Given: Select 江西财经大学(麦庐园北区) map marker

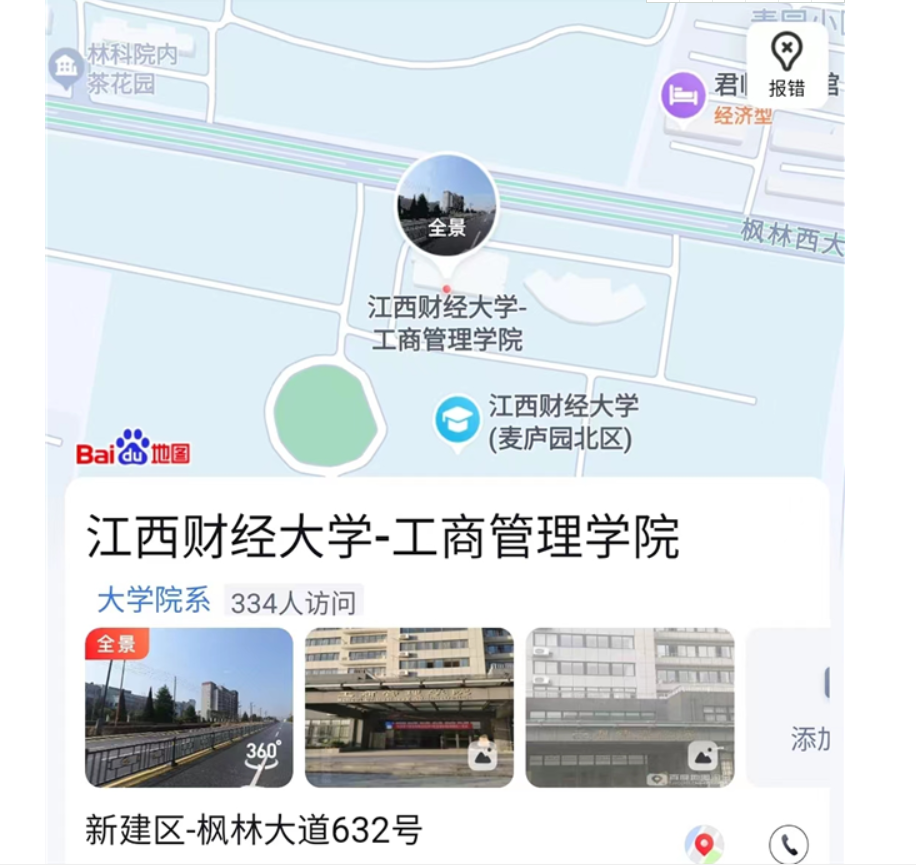Looking at the screenshot, I should 458,420.
